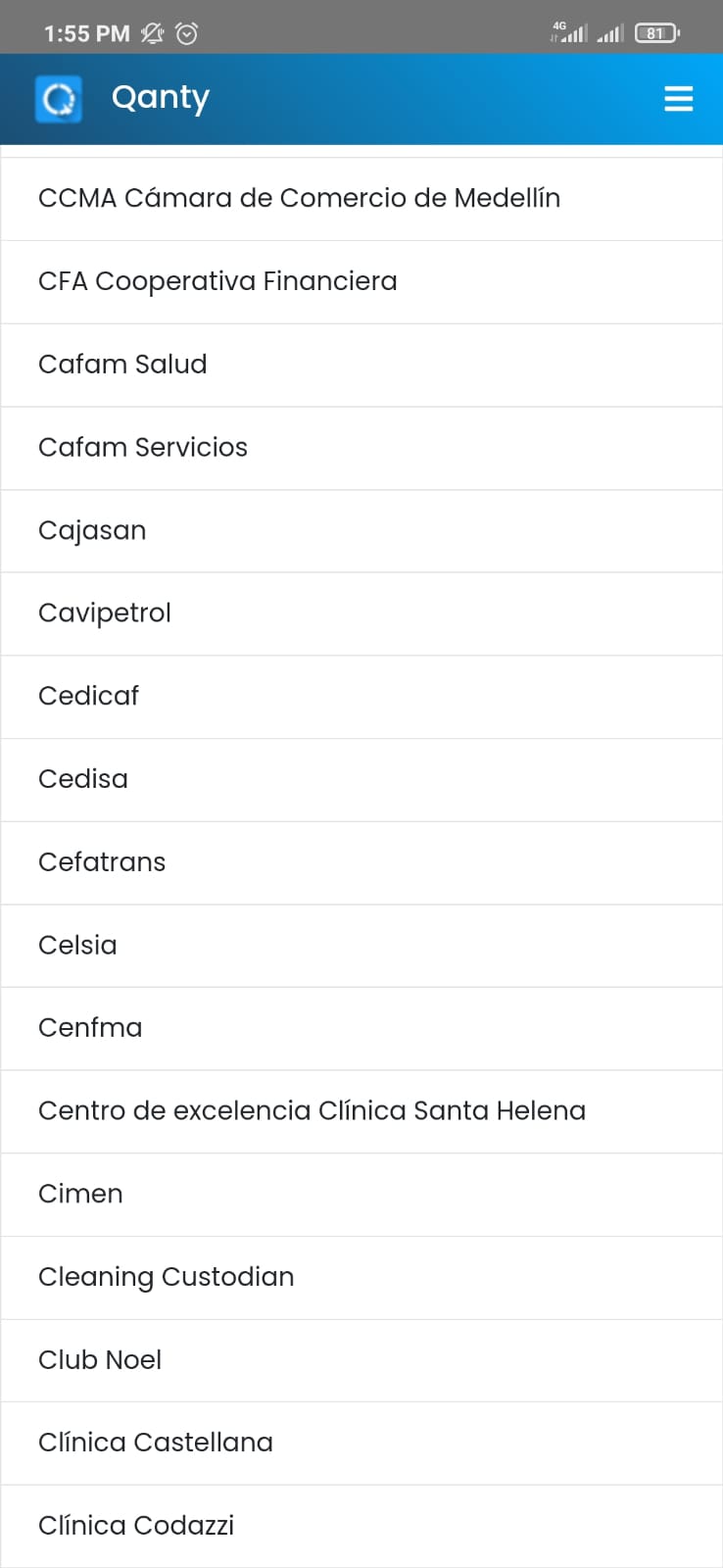This screenshot has width=723, height=1568.
Task: Tap the secondary SIM signal icon
Action: [x=609, y=32]
